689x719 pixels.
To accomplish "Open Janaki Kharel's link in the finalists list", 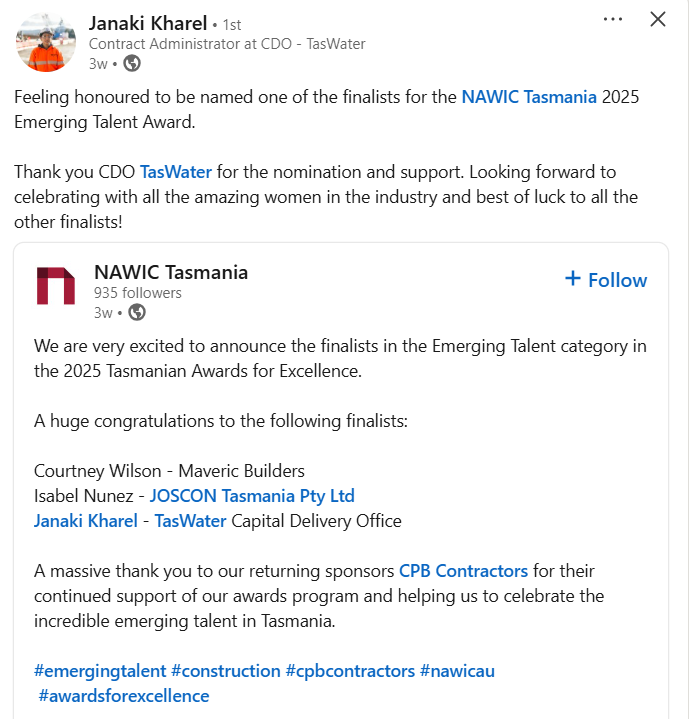I will coord(86,521).
